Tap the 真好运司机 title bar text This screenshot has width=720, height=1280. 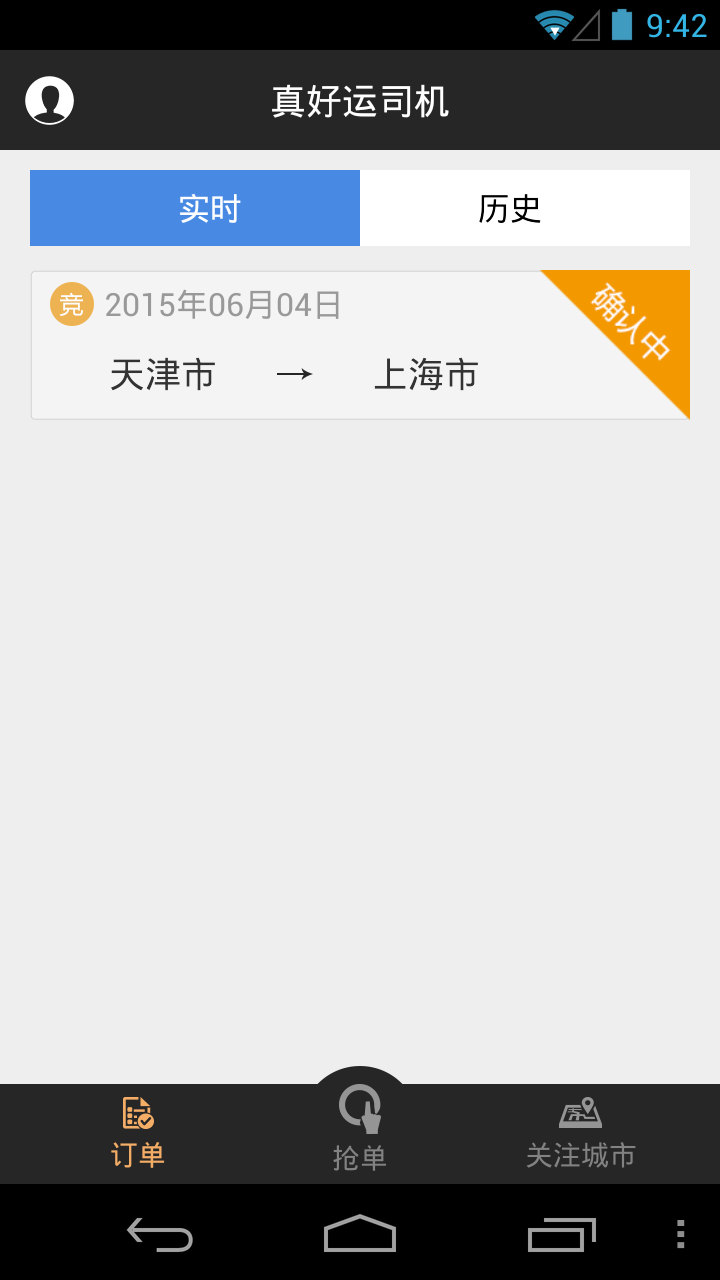click(x=360, y=100)
